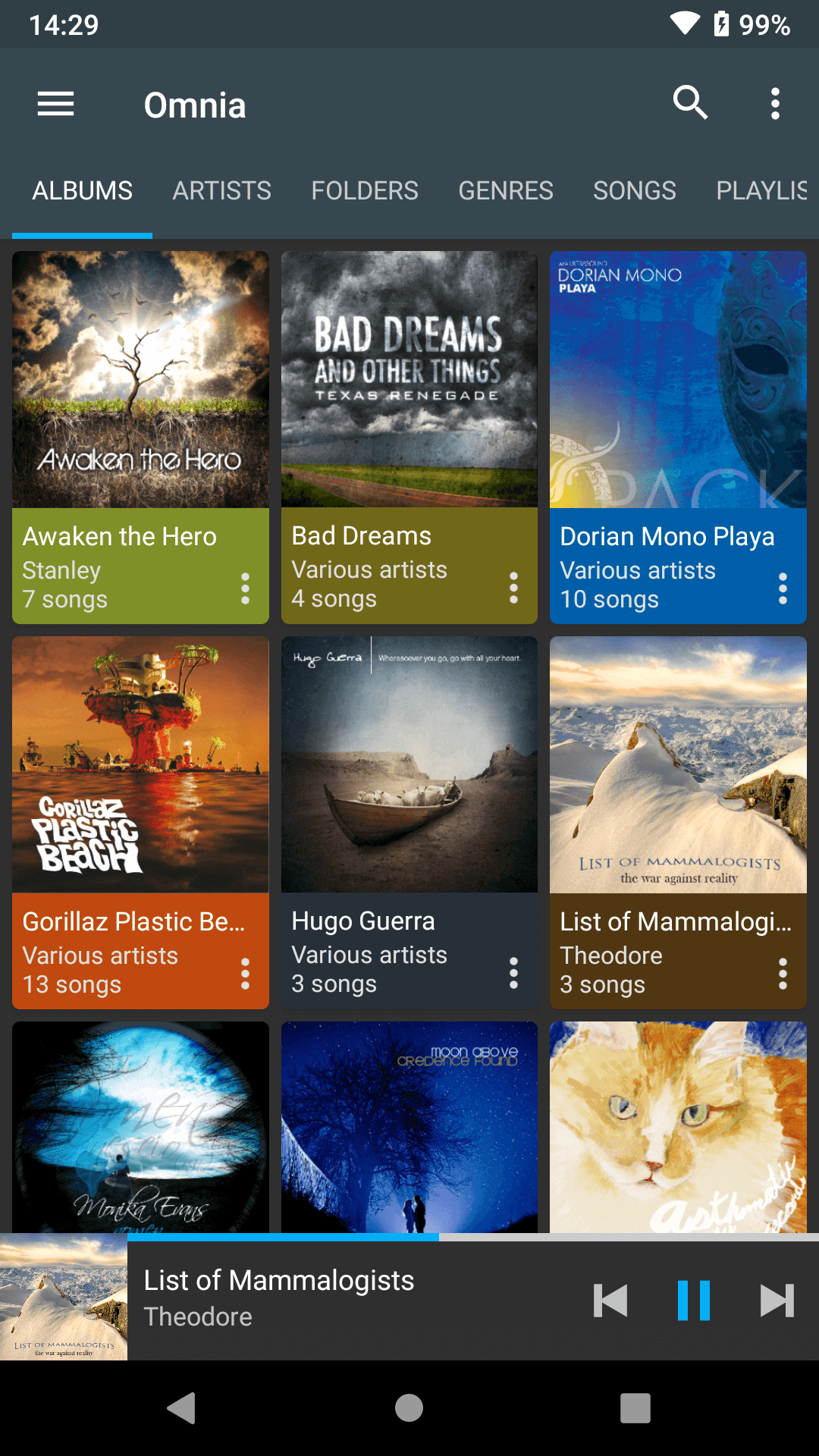Tap the system back button
Image resolution: width=819 pixels, height=1456 pixels.
pyautogui.click(x=182, y=1408)
